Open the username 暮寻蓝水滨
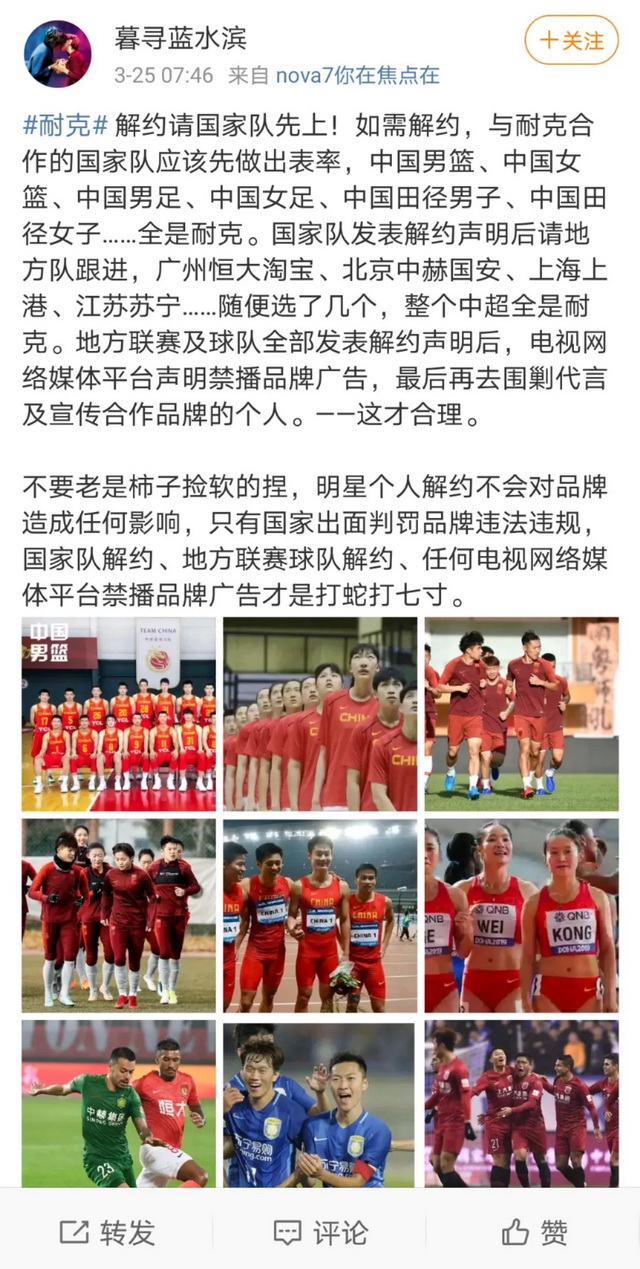Image resolution: width=640 pixels, height=1269 pixels. [x=180, y=38]
